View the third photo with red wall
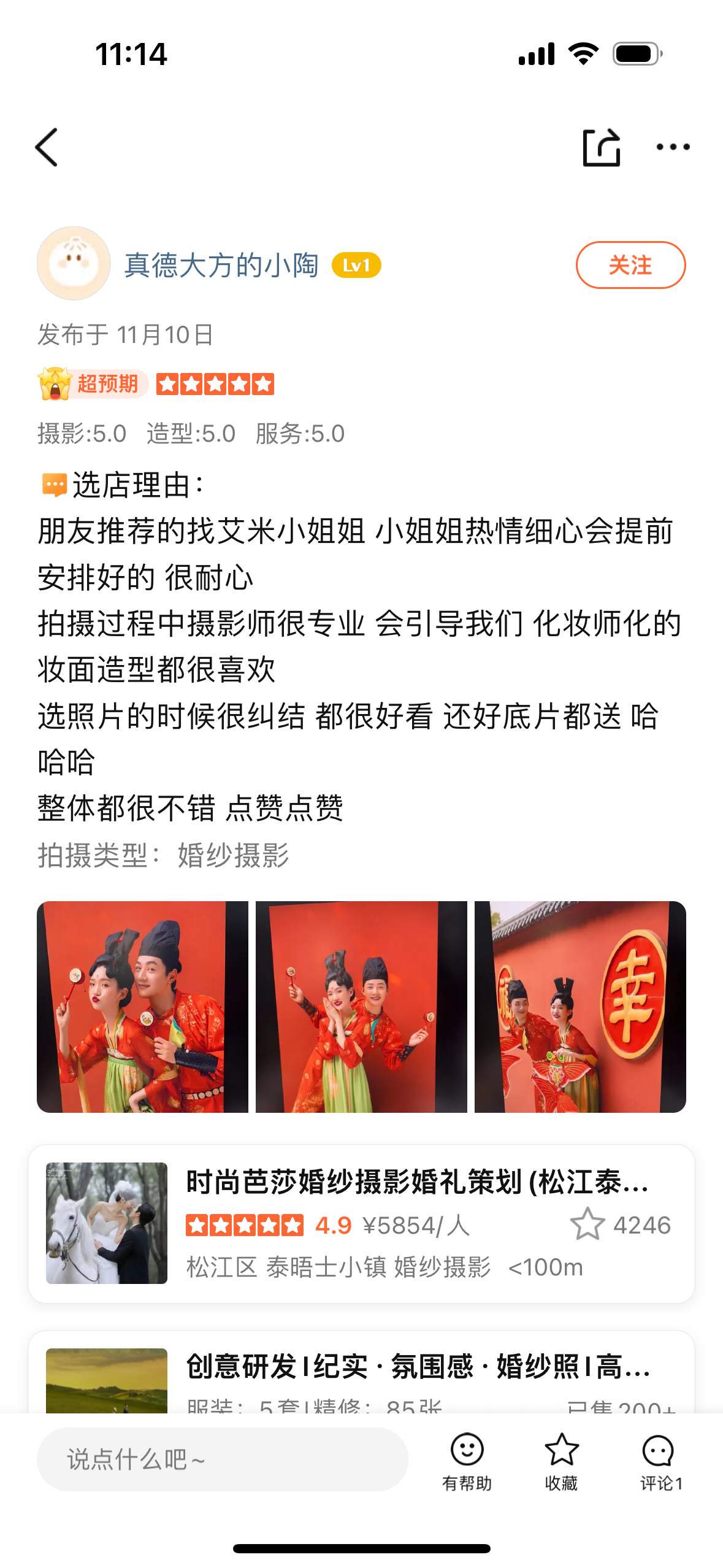The width and height of the screenshot is (723, 1568). click(580, 1006)
